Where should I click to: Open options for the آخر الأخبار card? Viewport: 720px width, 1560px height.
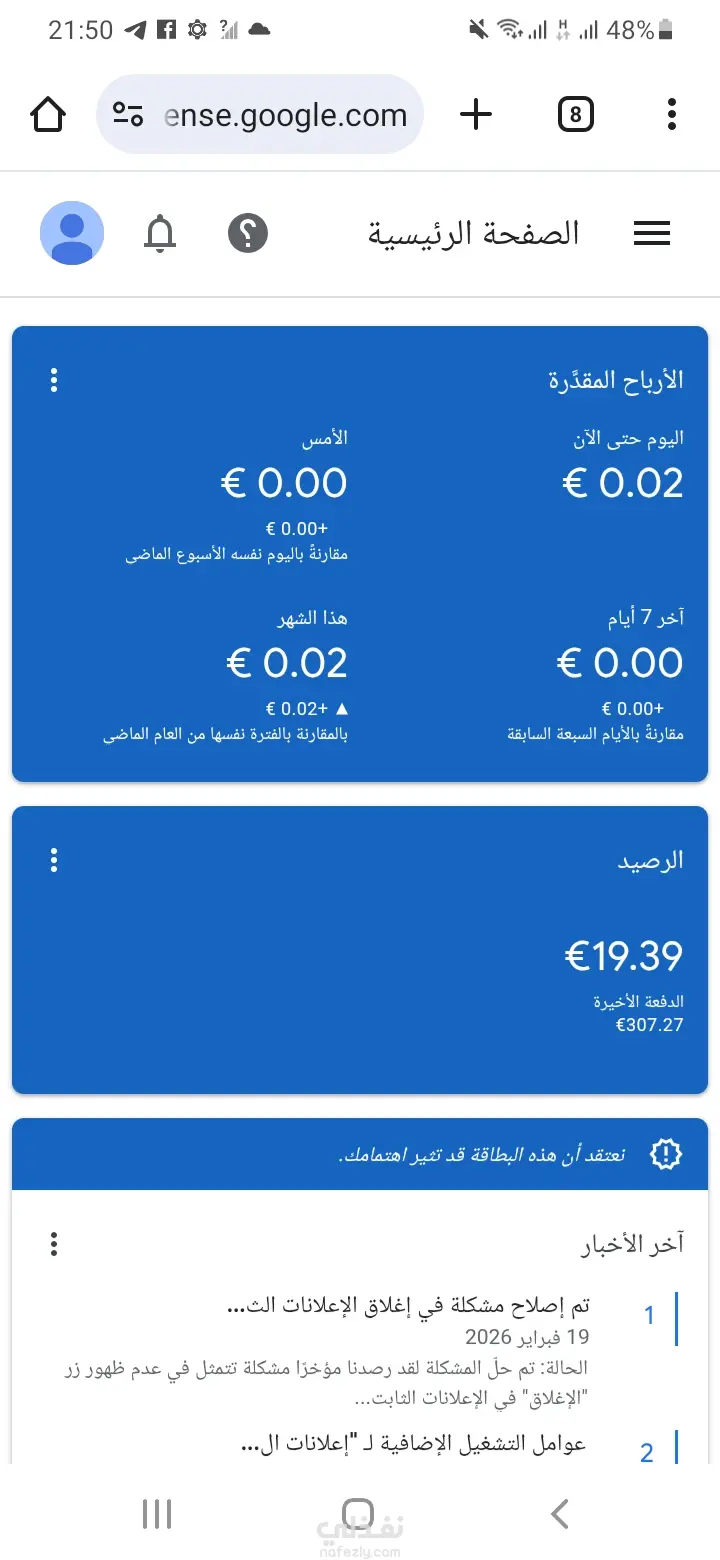[54, 1244]
